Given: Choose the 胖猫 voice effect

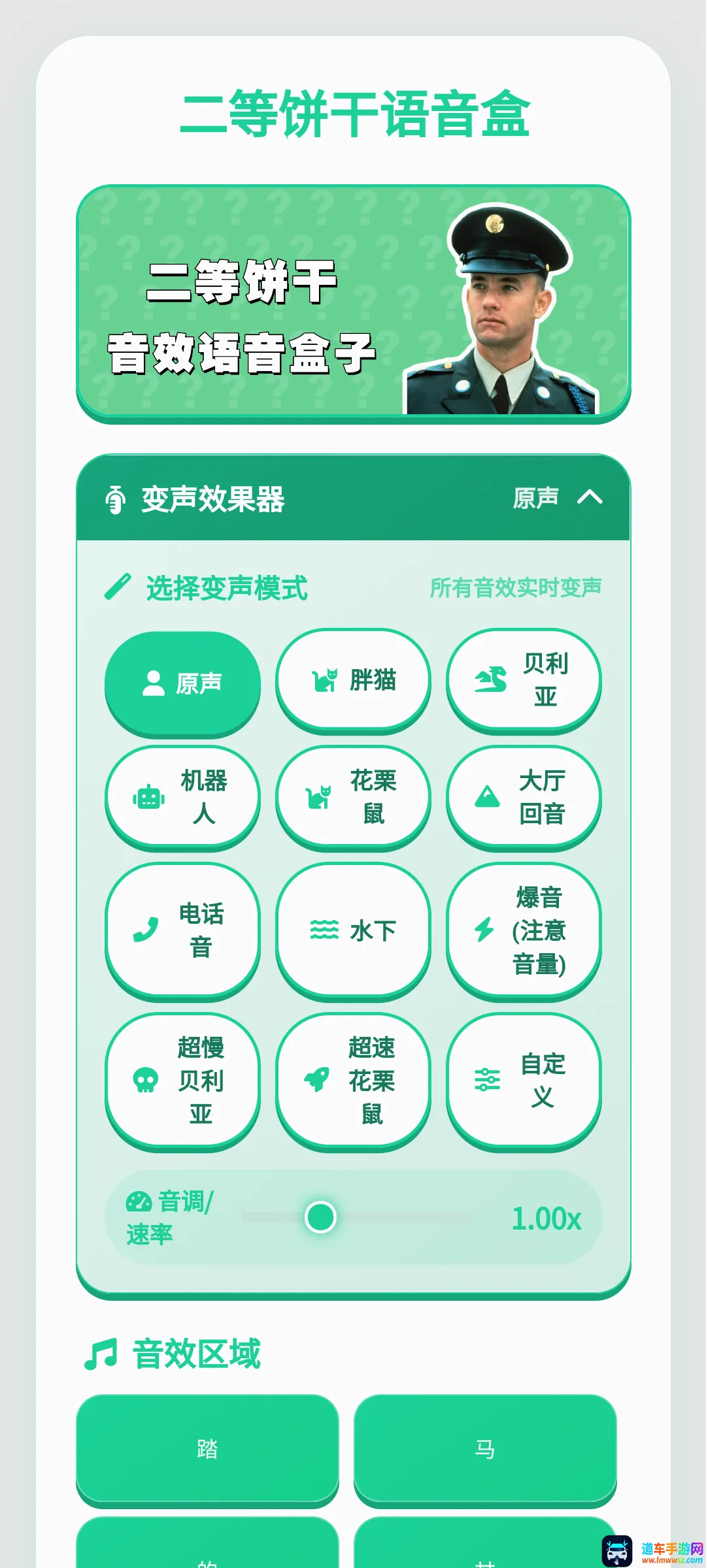Looking at the screenshot, I should pyautogui.click(x=353, y=680).
